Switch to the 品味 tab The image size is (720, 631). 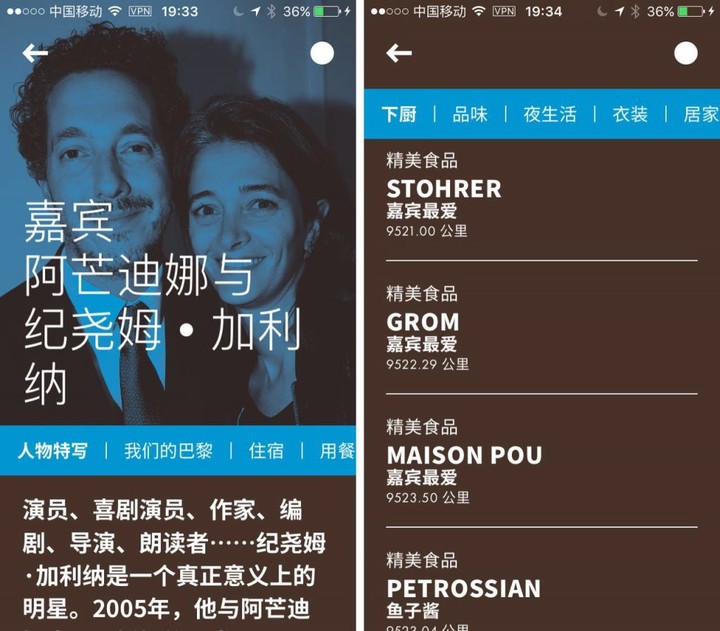click(470, 114)
